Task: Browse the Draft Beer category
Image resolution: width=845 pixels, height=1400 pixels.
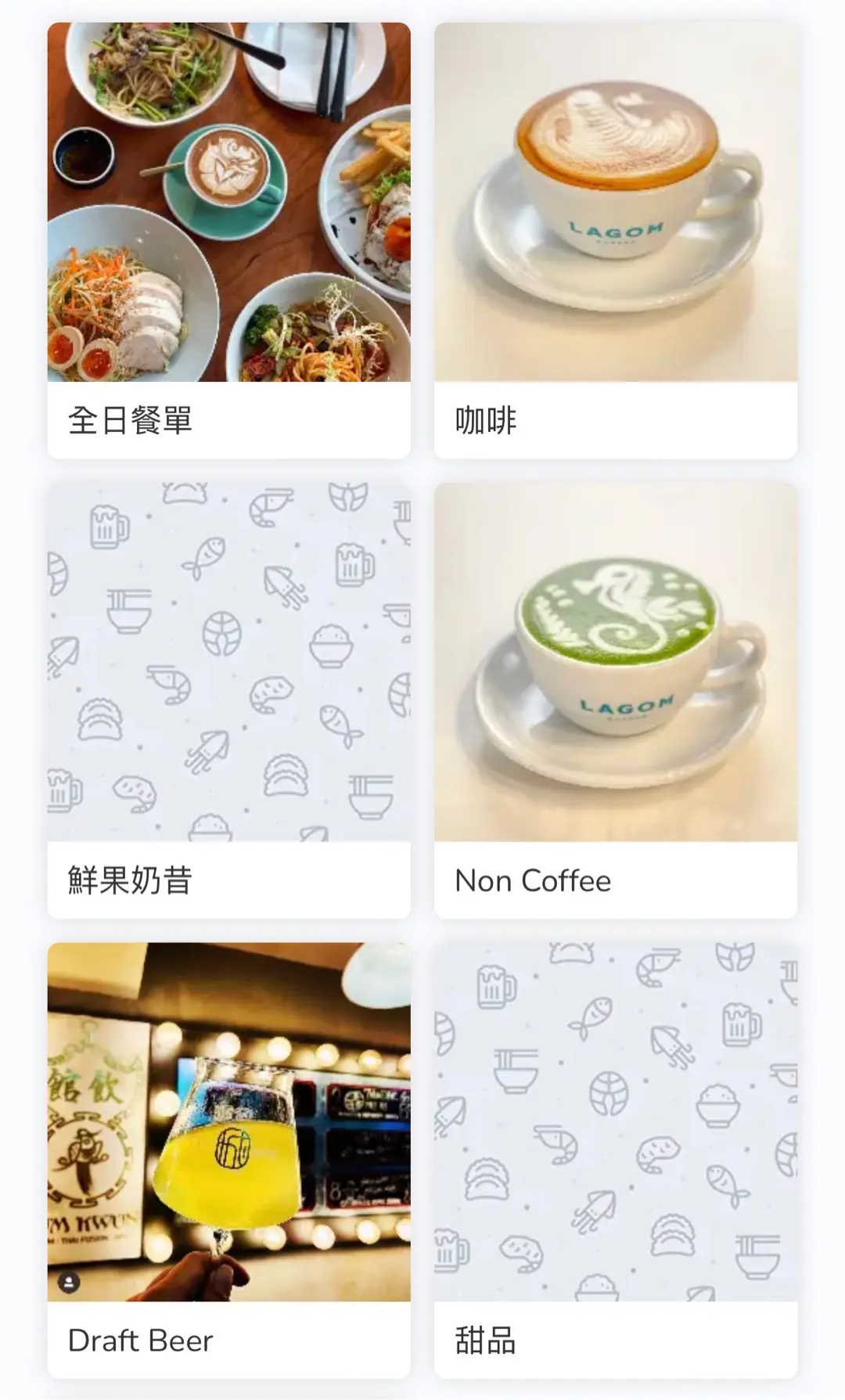Action: pos(228,1160)
